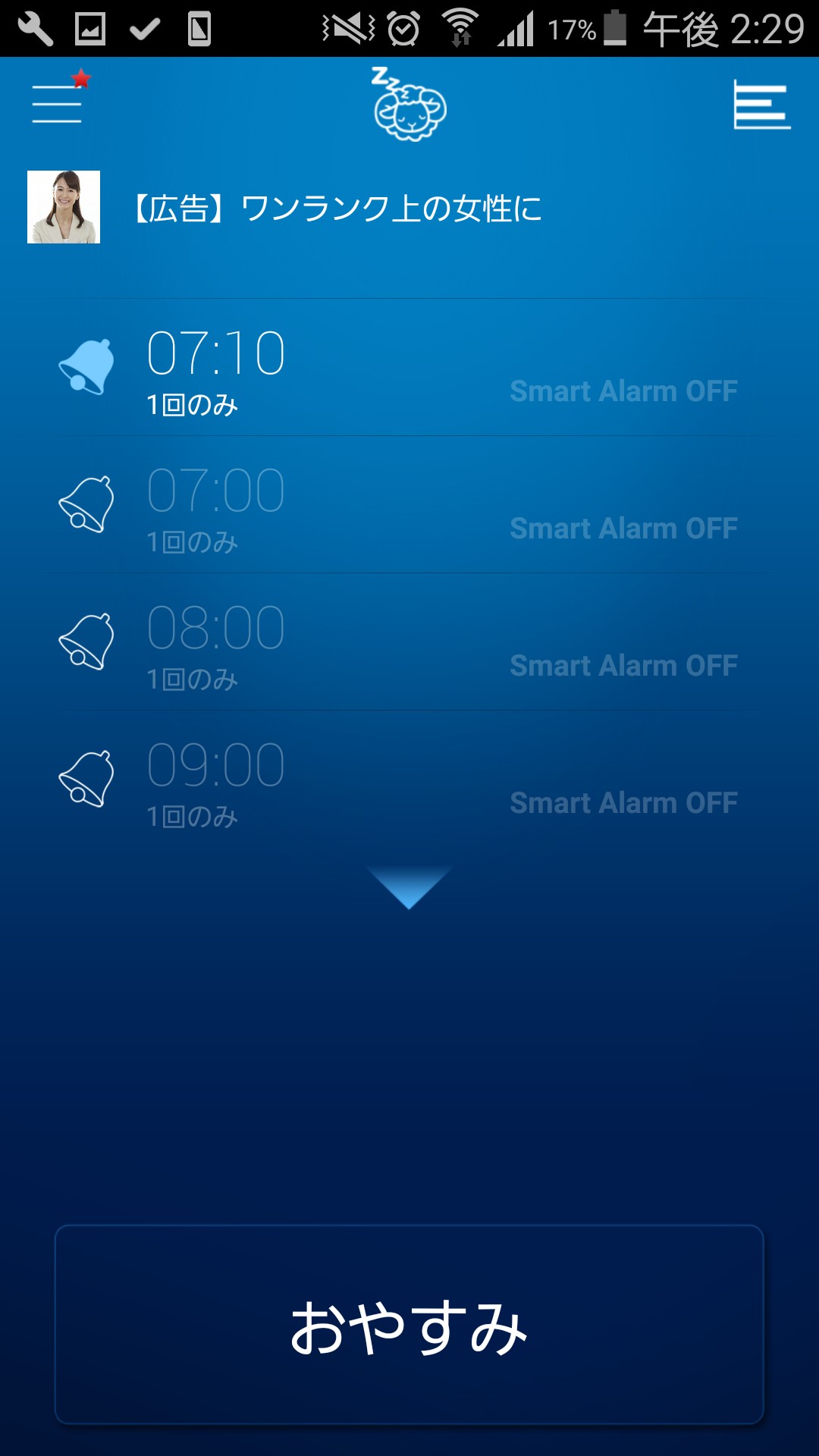Edit the 07:10 alarm time
Screen dimensions: 819x1456
point(216,354)
